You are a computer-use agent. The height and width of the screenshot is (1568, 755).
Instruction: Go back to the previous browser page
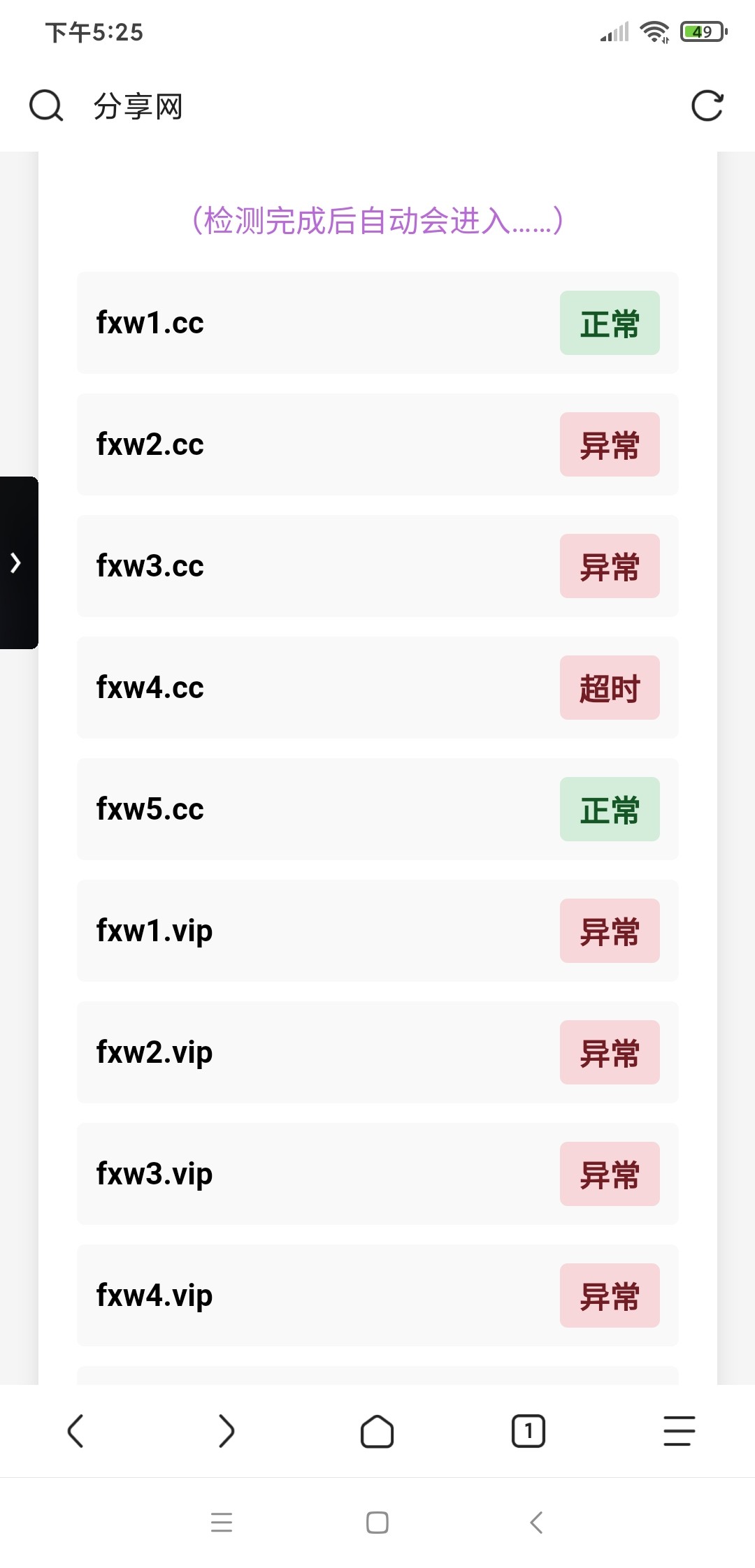[x=75, y=1431]
